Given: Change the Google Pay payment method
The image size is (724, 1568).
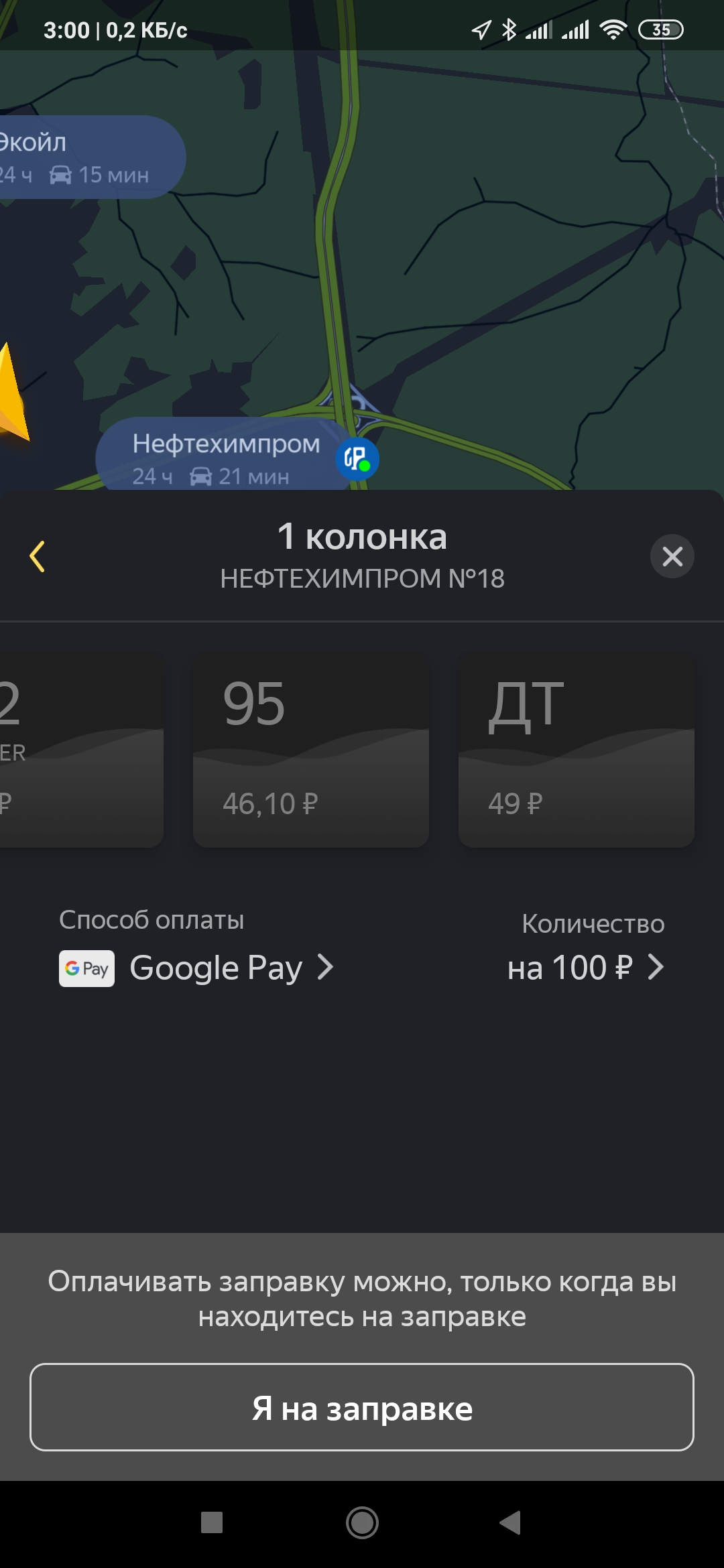Looking at the screenshot, I should (x=196, y=968).
